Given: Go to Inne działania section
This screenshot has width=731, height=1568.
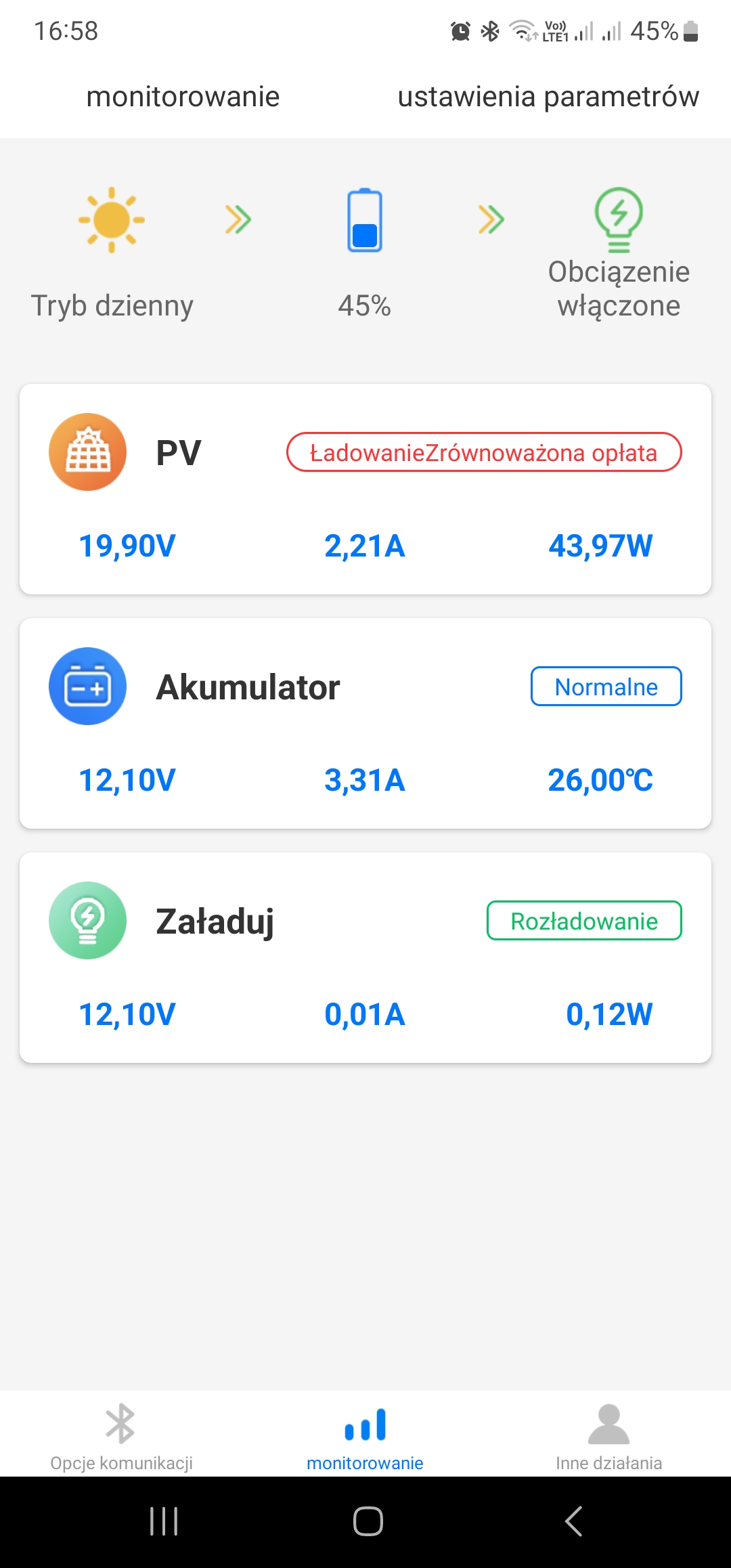Looking at the screenshot, I should coord(608,1437).
